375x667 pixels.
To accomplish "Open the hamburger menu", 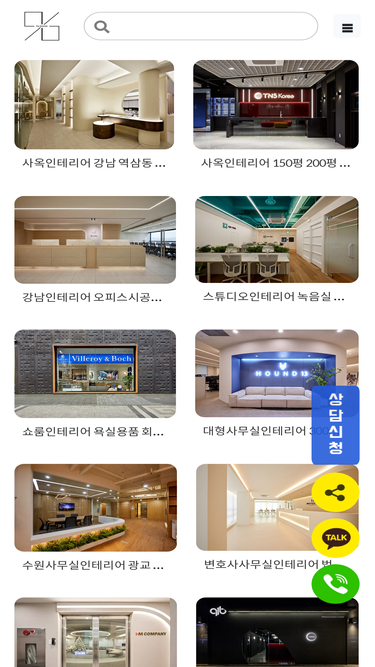I will 347,26.
